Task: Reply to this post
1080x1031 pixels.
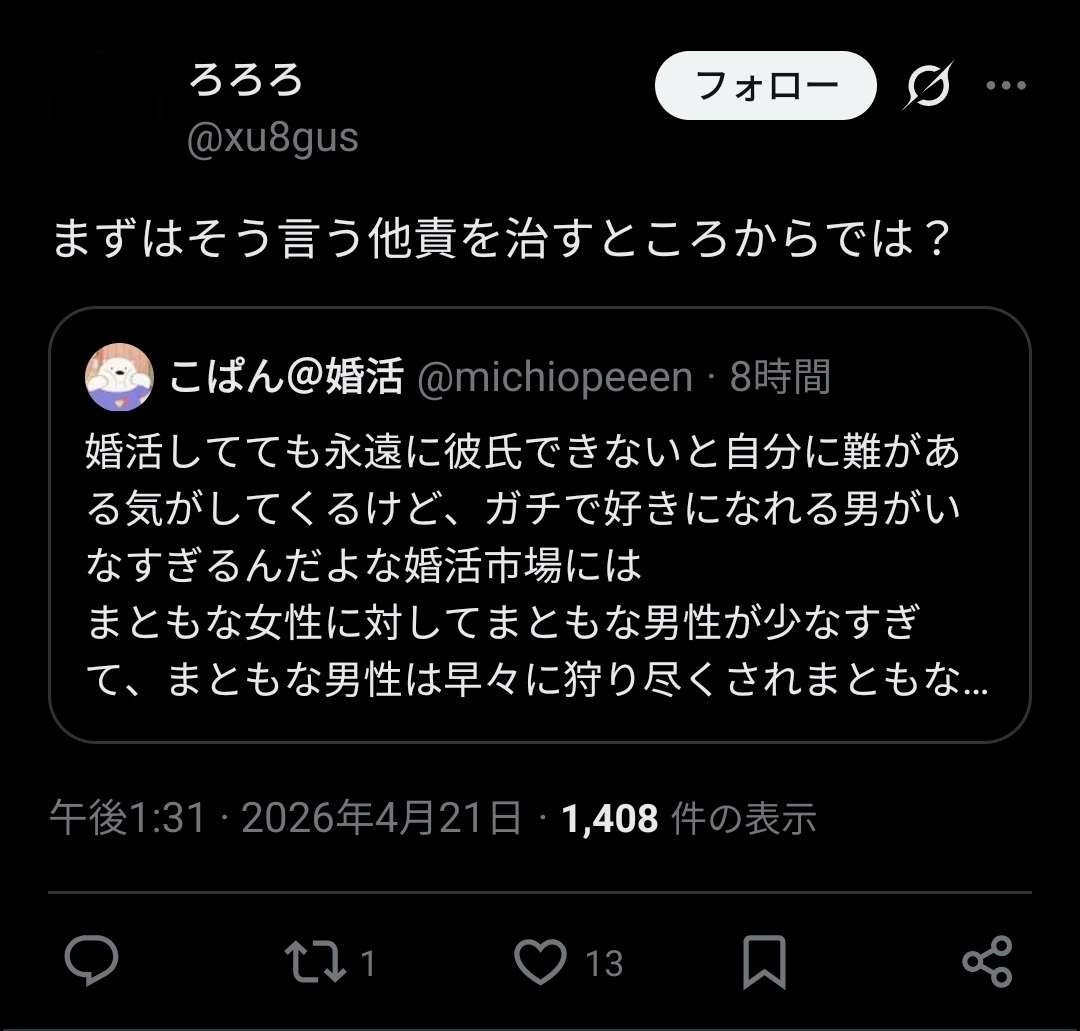Action: coord(92,961)
